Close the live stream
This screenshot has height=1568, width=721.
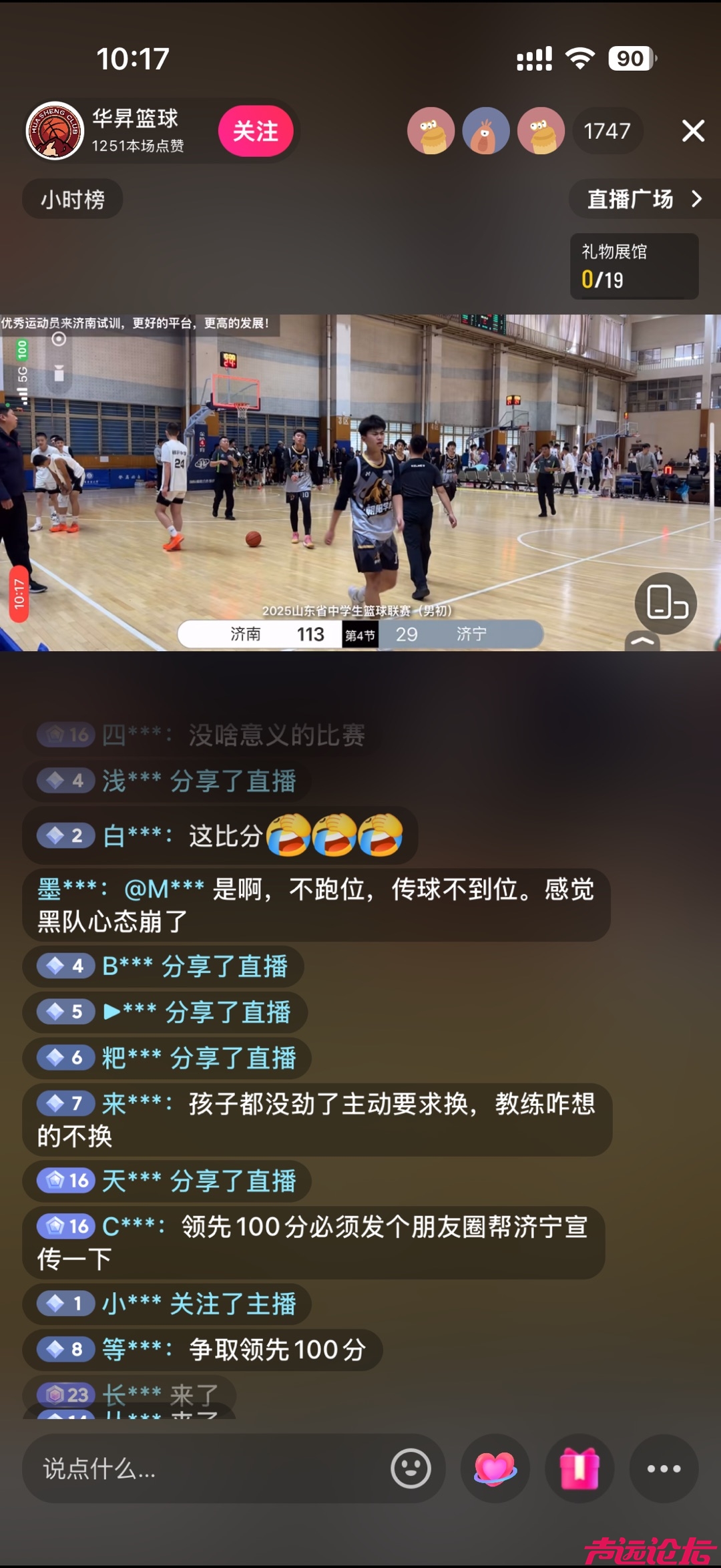pyautogui.click(x=693, y=131)
